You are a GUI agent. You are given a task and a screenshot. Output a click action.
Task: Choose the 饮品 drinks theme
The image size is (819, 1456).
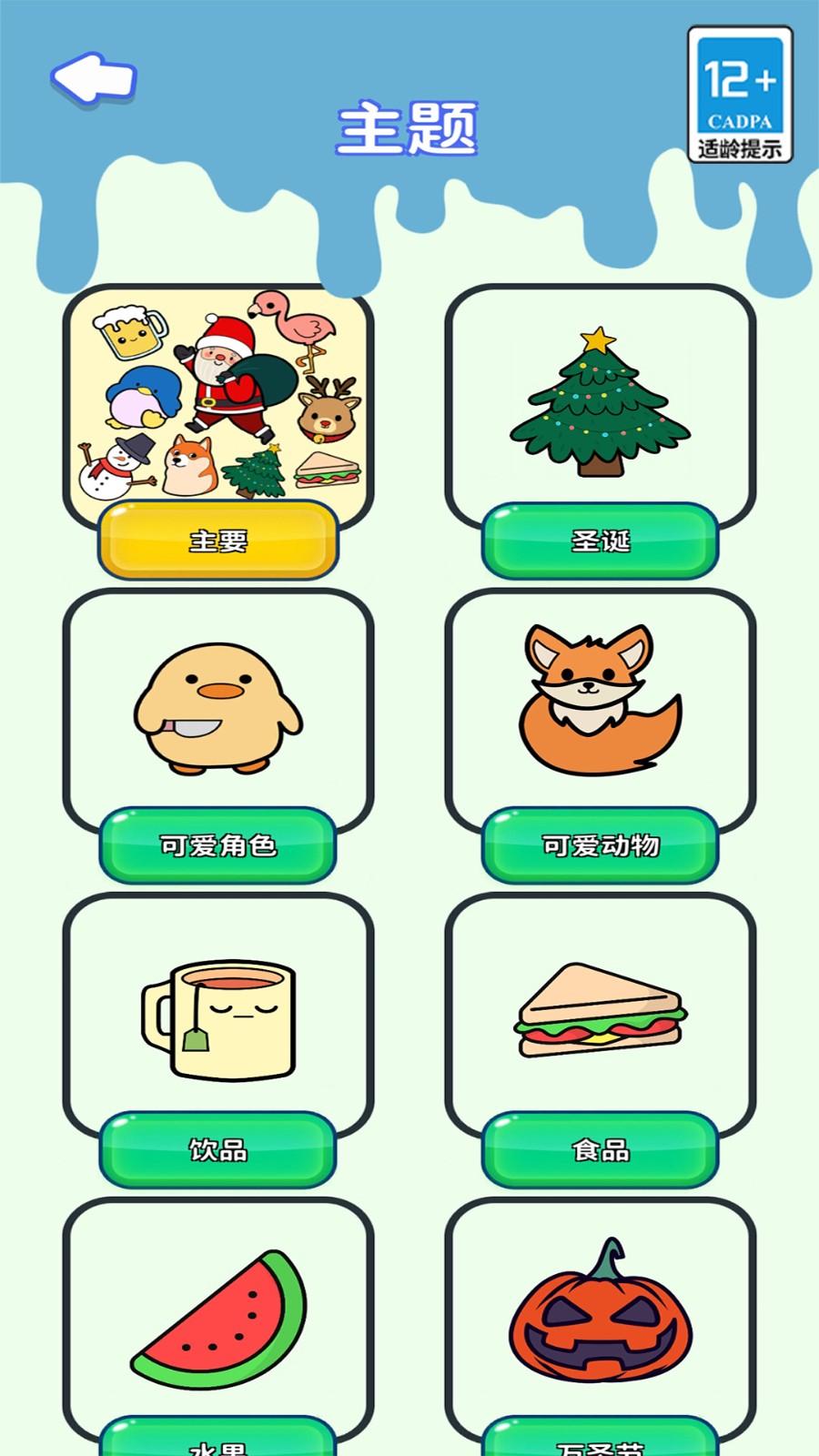218,1149
